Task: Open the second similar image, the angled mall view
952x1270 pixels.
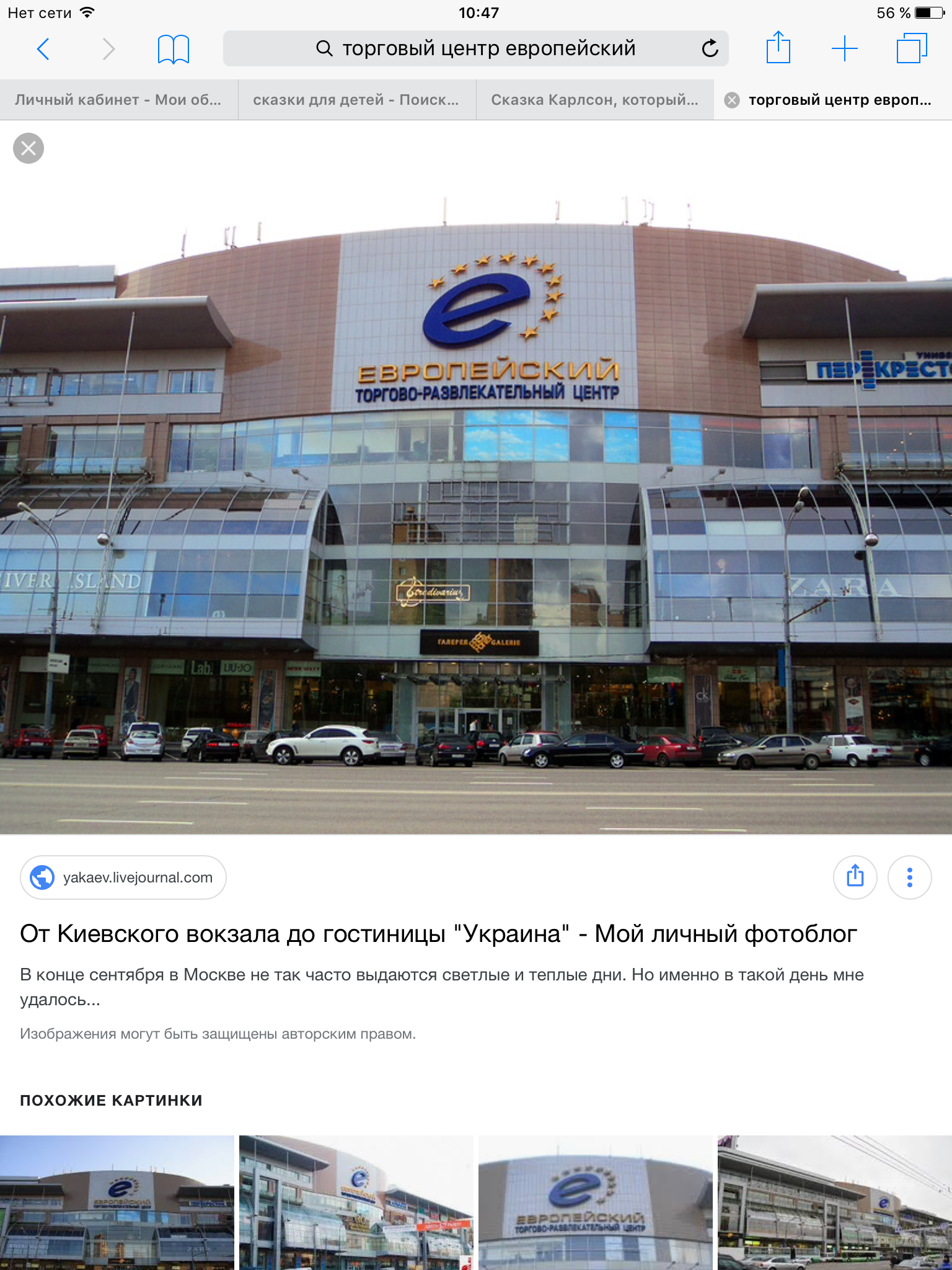Action: pos(356,1202)
